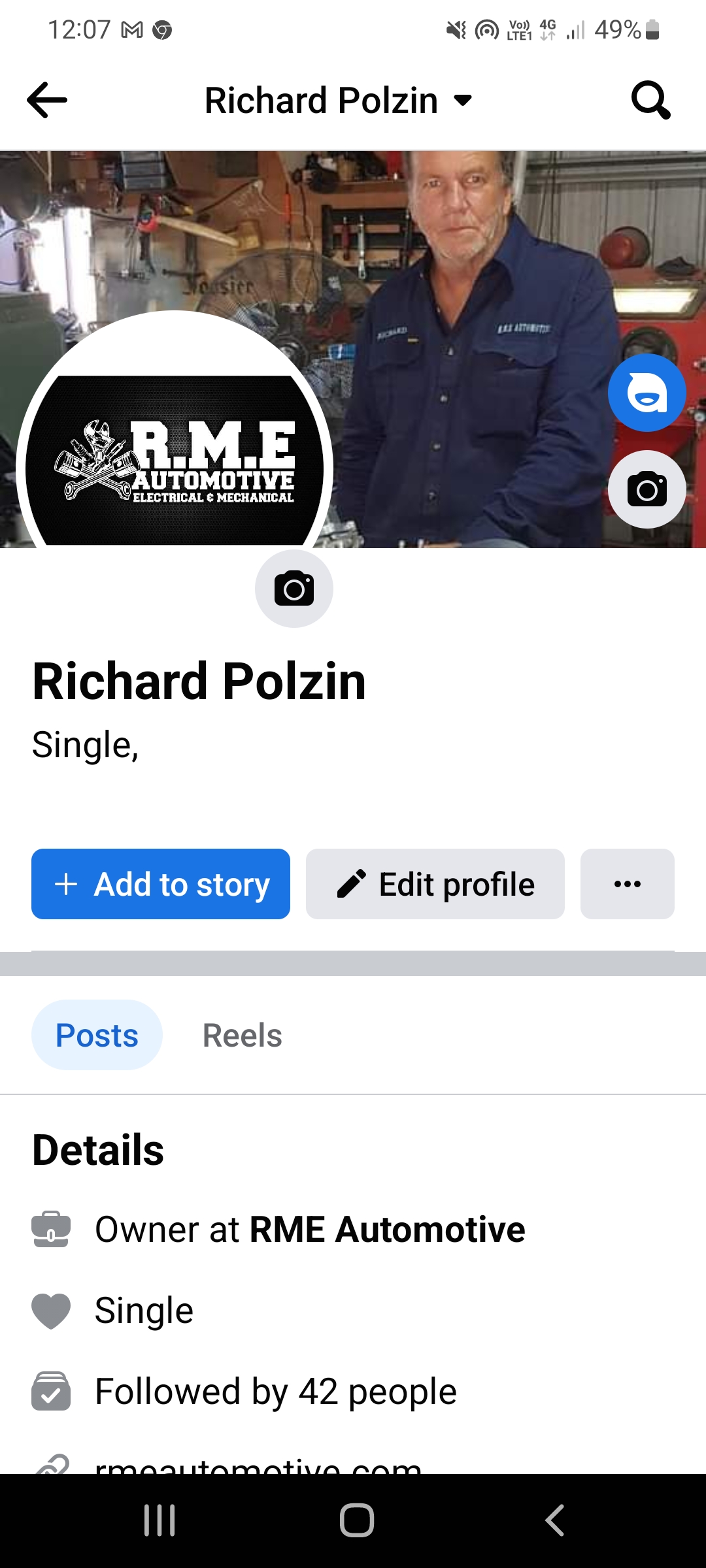Tap Add to story
The image size is (706, 1568).
[x=161, y=884]
